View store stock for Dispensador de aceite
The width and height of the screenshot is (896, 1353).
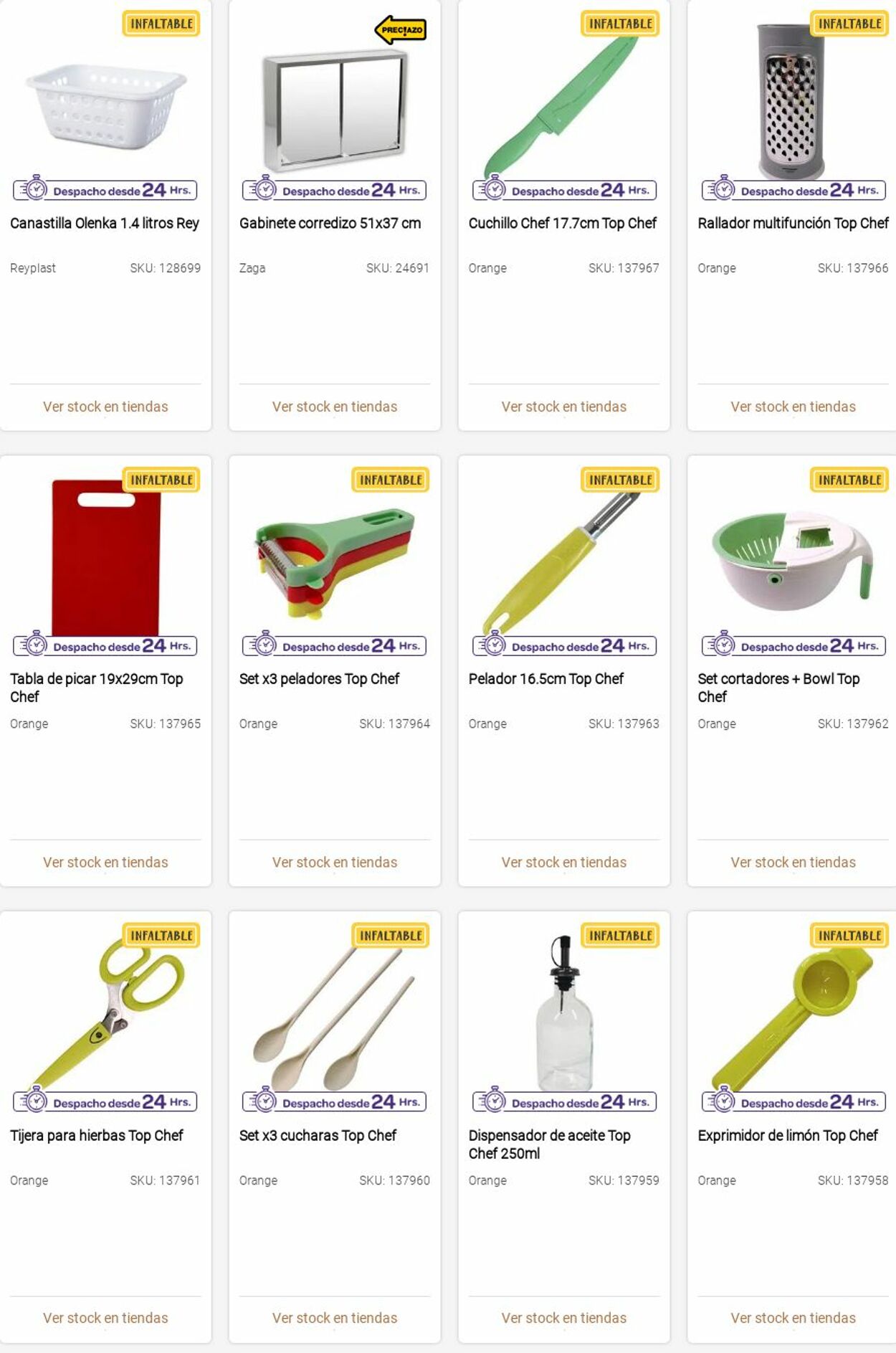pos(564,1318)
